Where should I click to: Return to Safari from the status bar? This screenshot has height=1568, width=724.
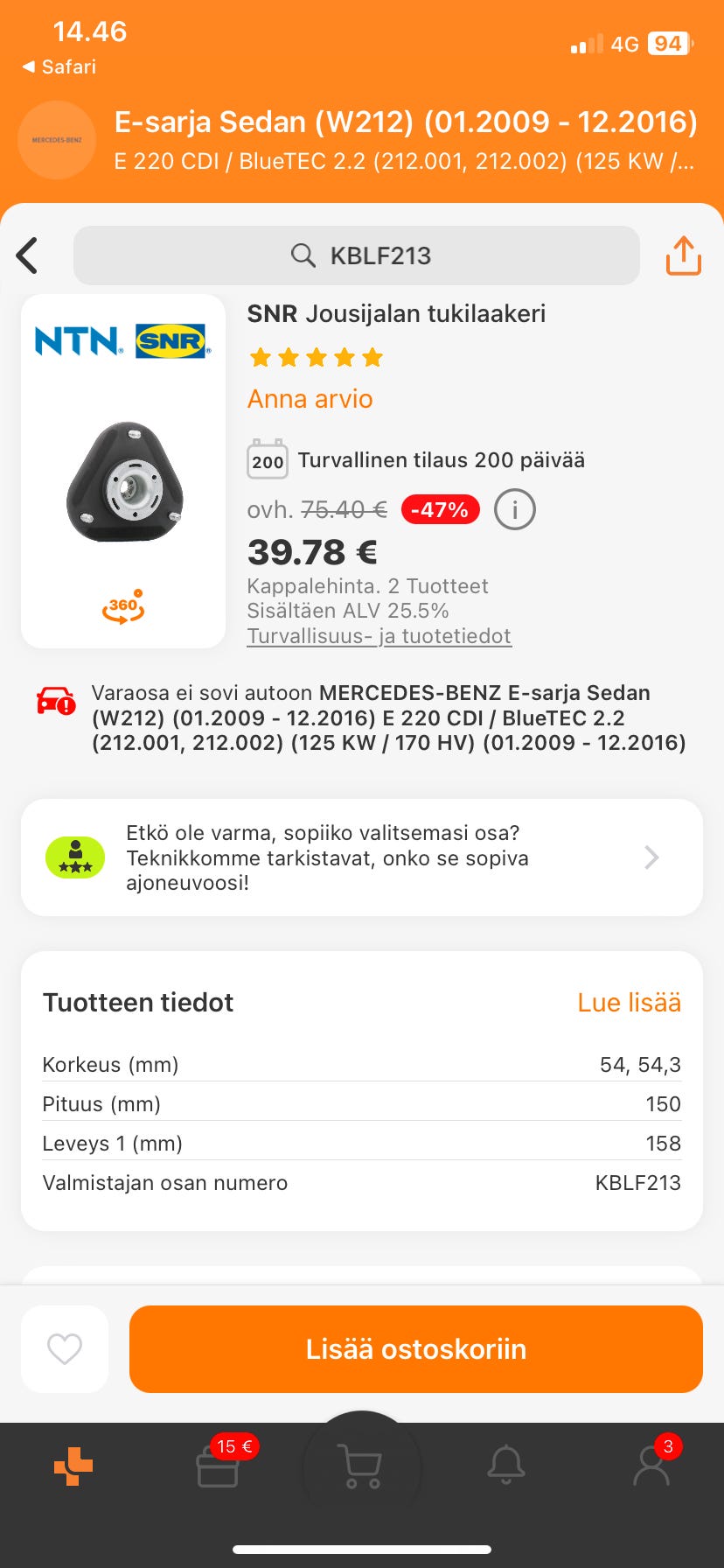[58, 67]
